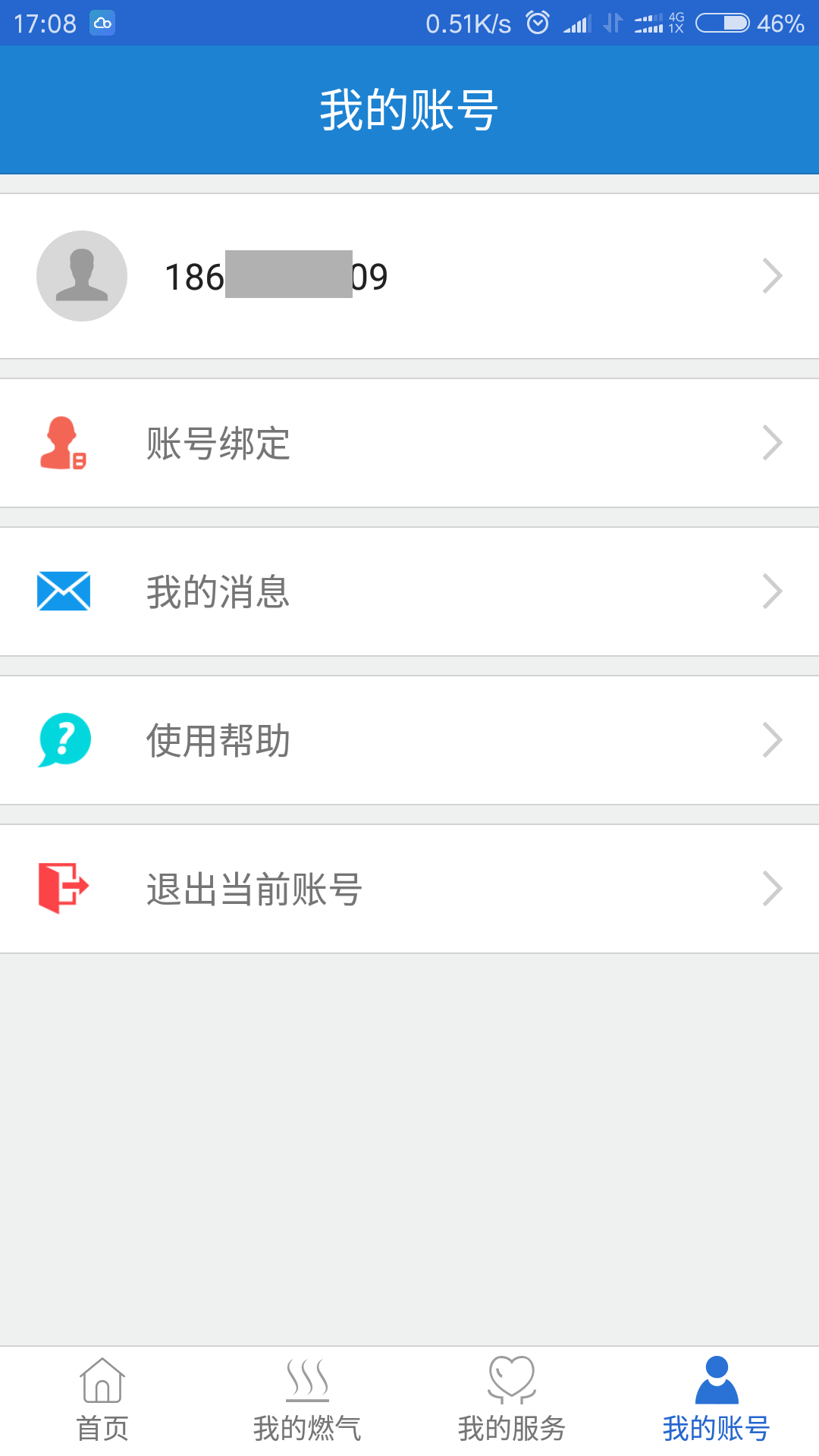
Task: Click the blue envelope message icon
Action: (x=63, y=591)
